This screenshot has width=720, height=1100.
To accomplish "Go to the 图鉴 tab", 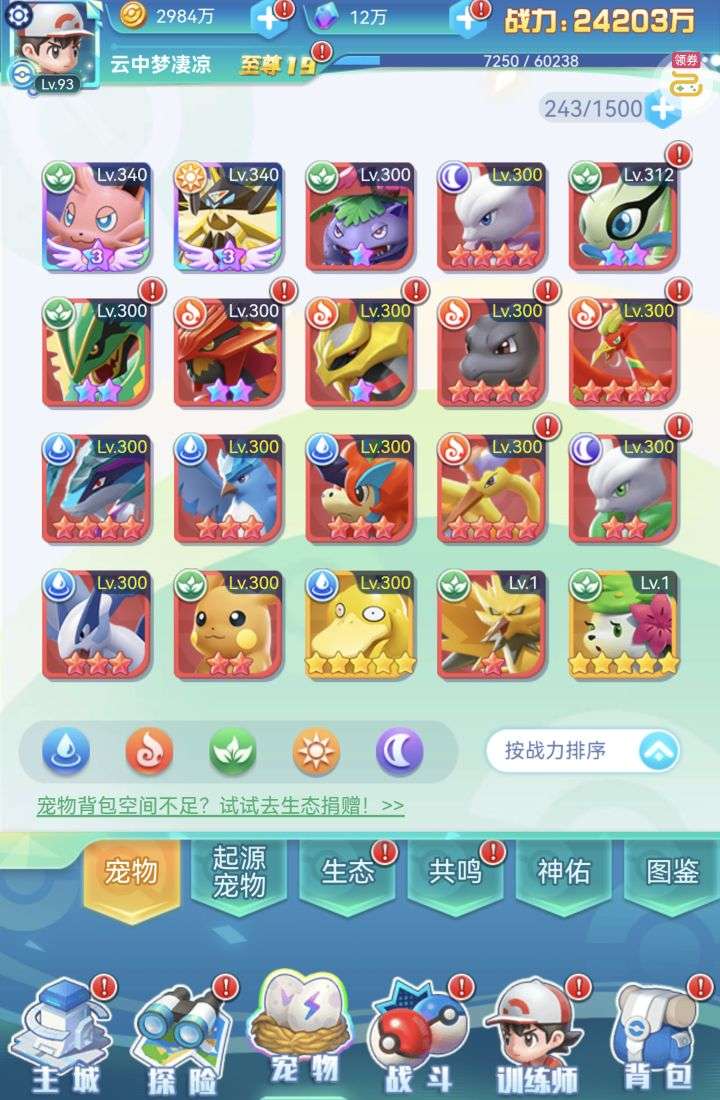I will 672,872.
